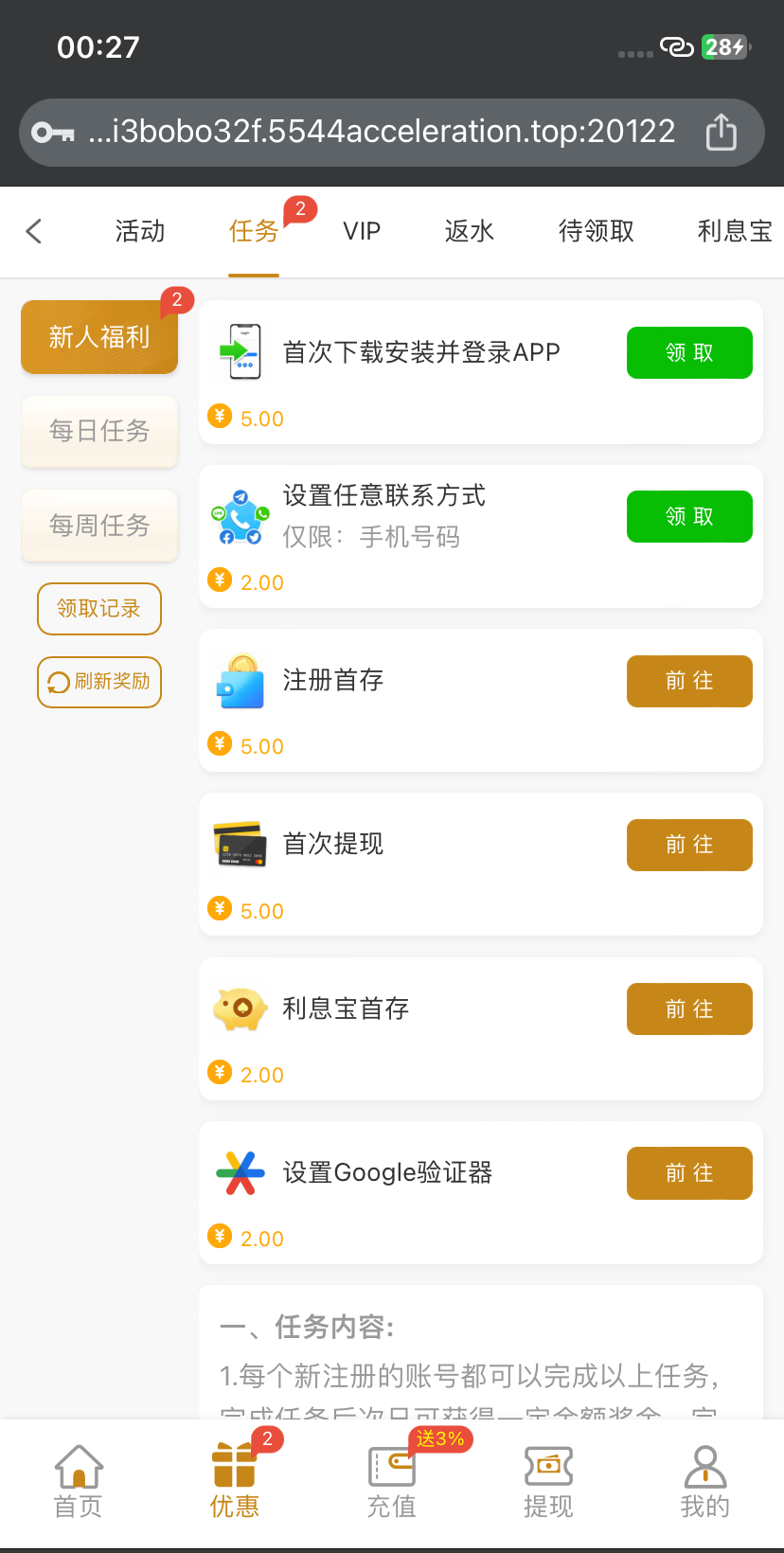Screen dimensions: 784x1553
Task: Open 充值 in the bottom bar
Action: [x=392, y=1482]
